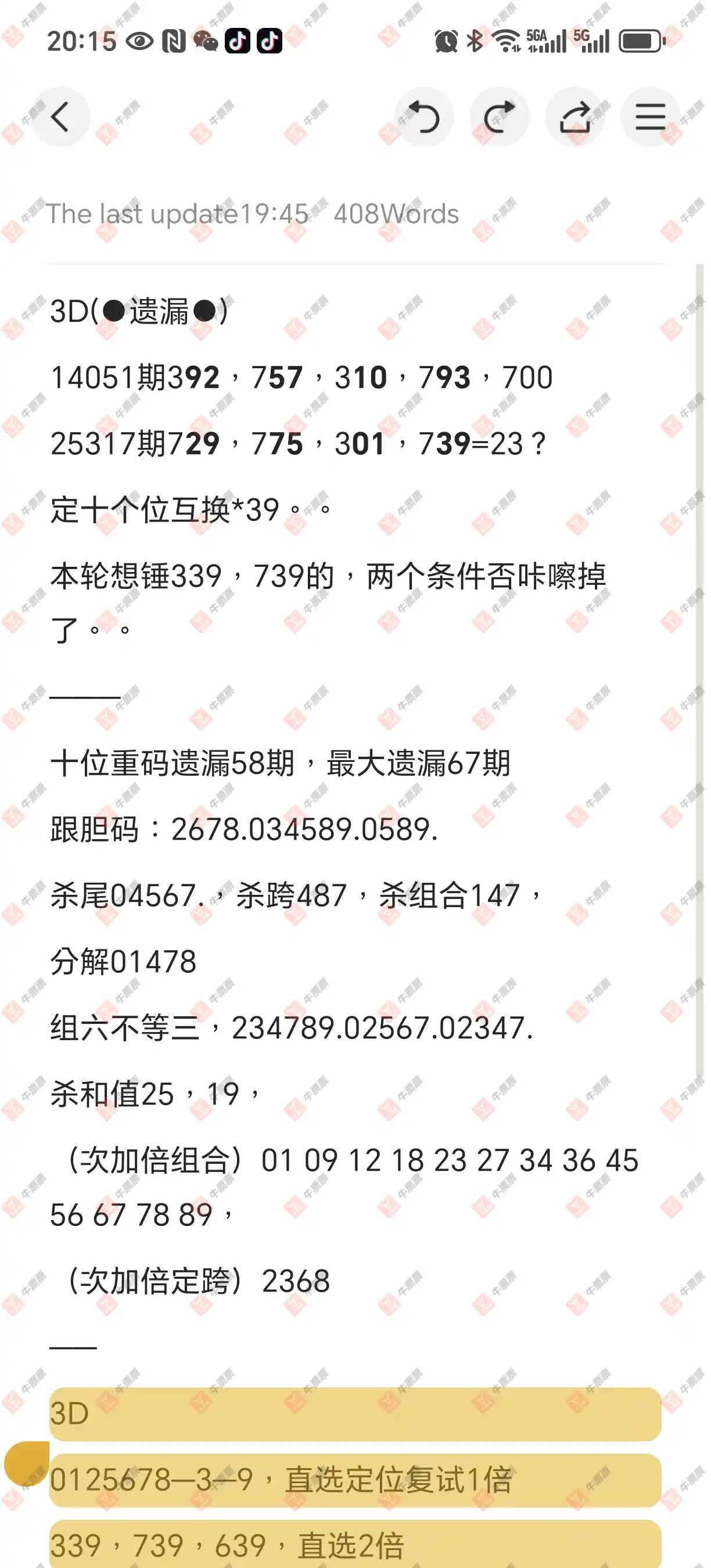Viewport: 711px width, 1568px height.
Task: Tap the NFC icon next to the clock
Action: 173,41
